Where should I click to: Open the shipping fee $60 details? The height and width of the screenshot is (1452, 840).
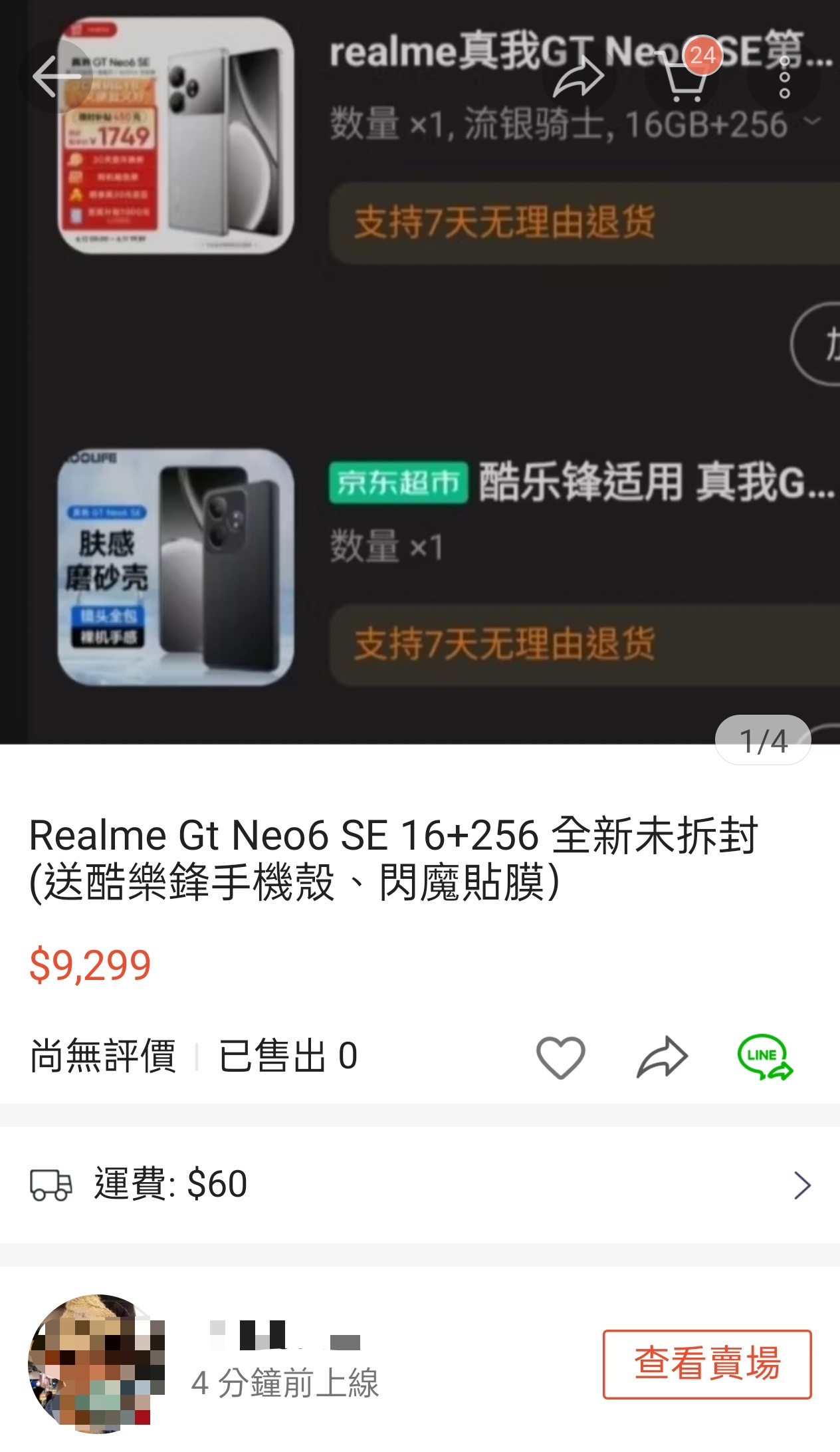tap(420, 1185)
